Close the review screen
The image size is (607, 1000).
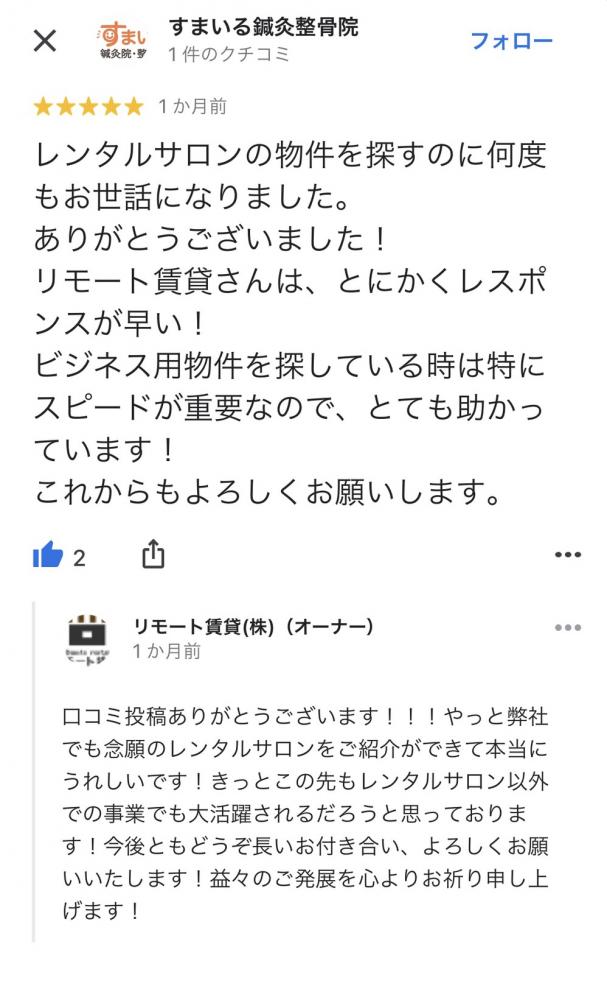[45, 41]
